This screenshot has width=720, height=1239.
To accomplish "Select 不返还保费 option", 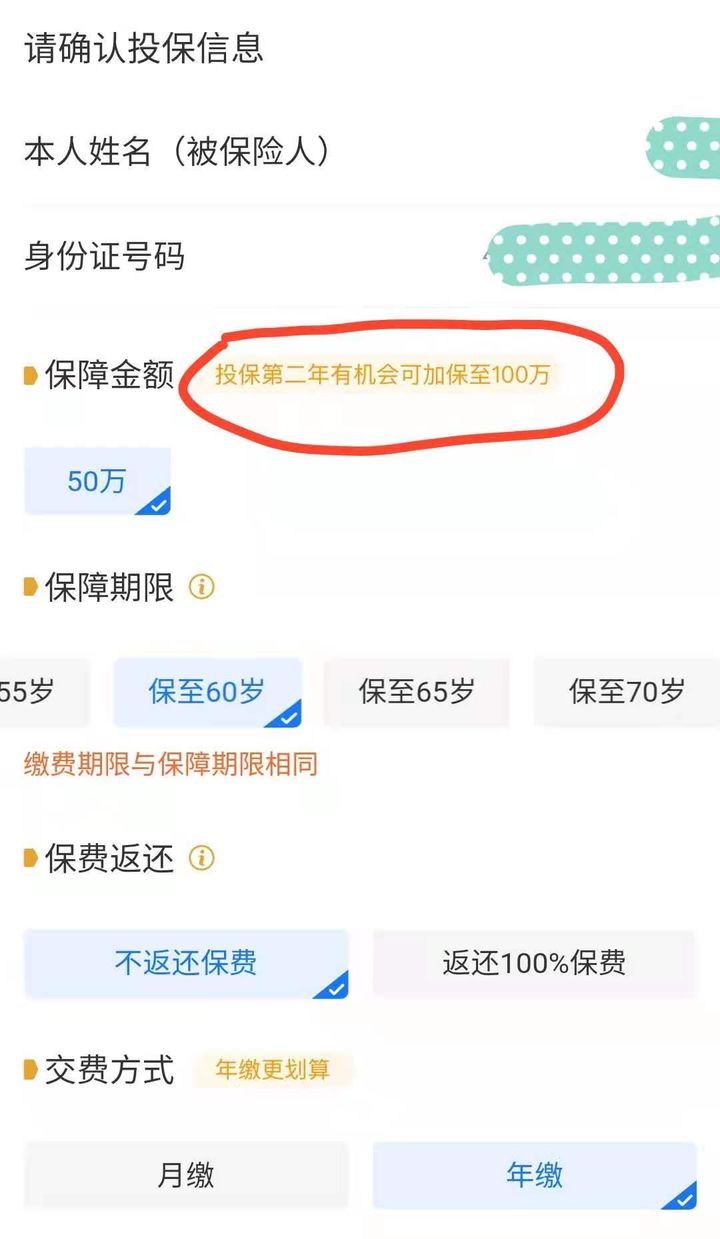I will coord(186,963).
